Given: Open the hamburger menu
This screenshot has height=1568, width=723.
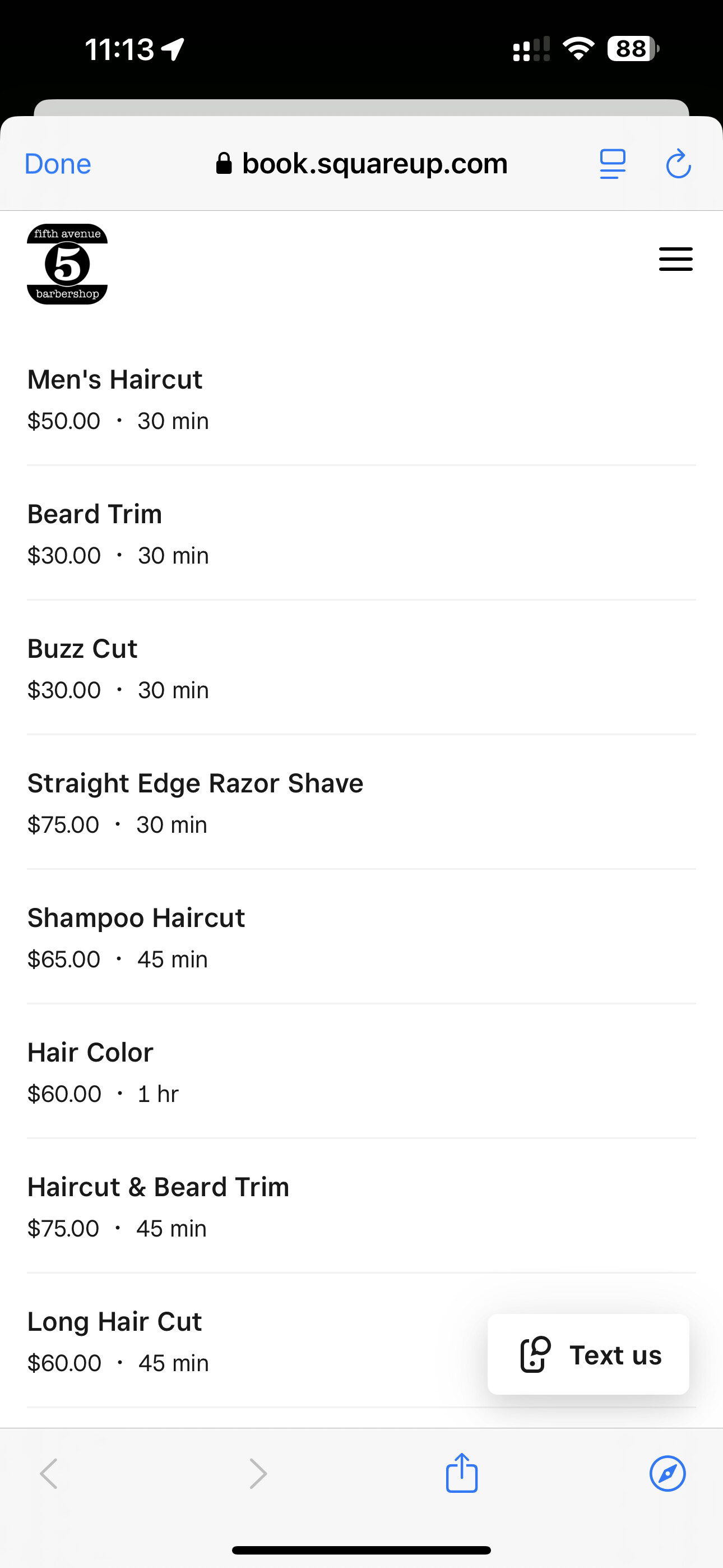Looking at the screenshot, I should [x=675, y=259].
